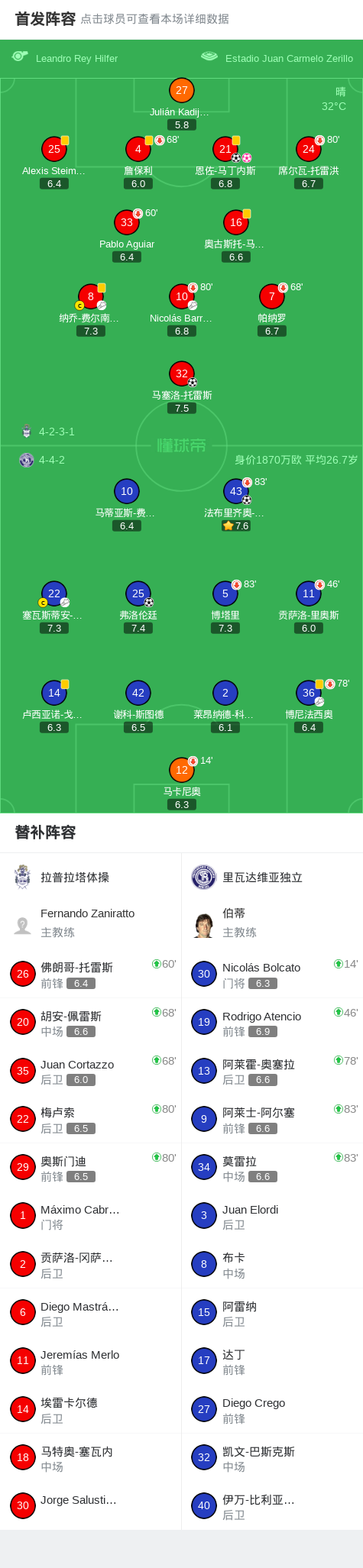
Task: View Pablo Aguiar number 33 match data
Action: 127,237
